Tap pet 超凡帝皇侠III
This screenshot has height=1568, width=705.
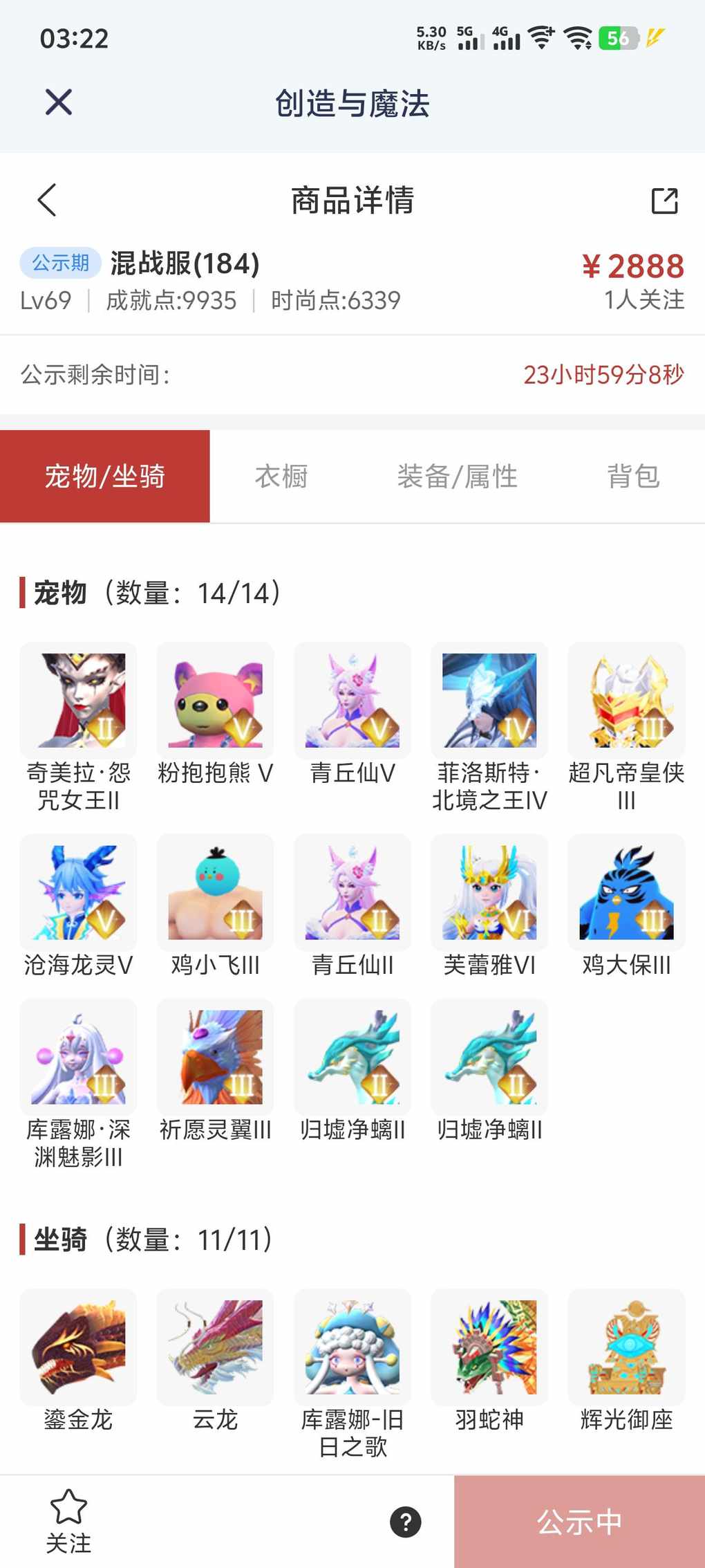click(x=626, y=700)
